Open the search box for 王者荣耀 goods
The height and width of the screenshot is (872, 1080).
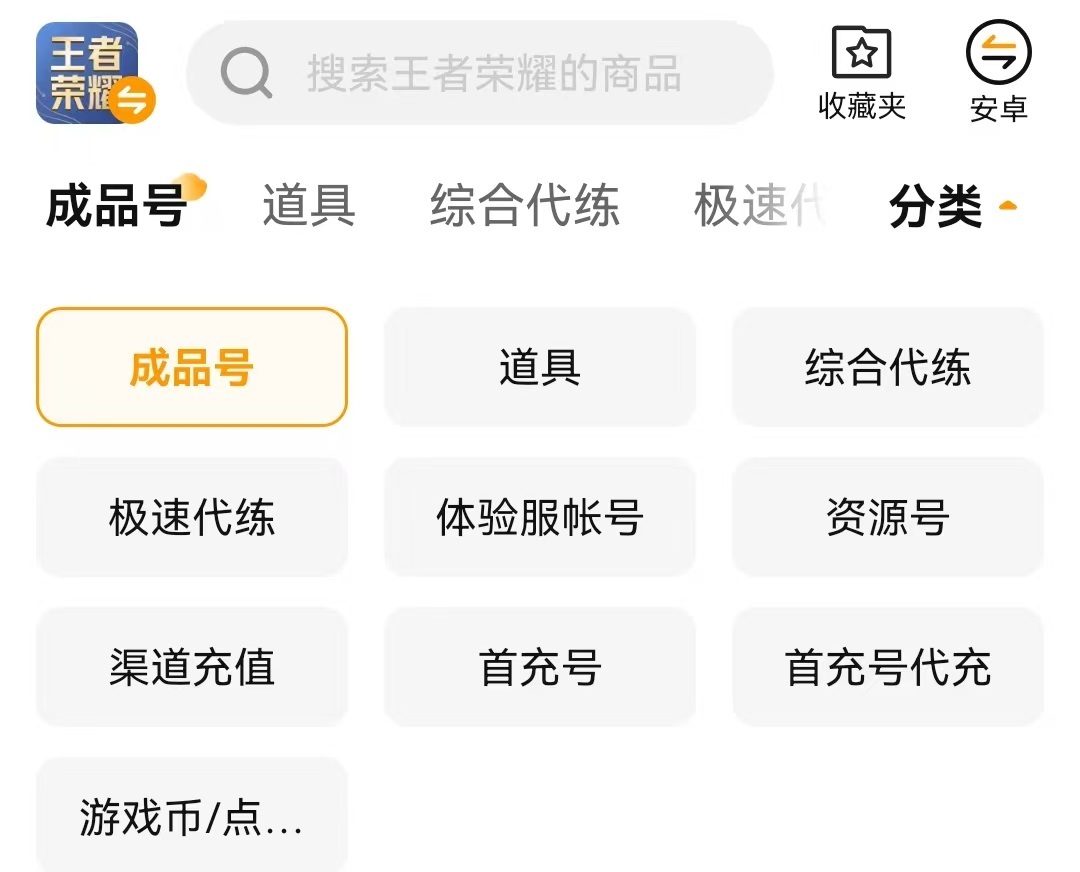(x=480, y=73)
